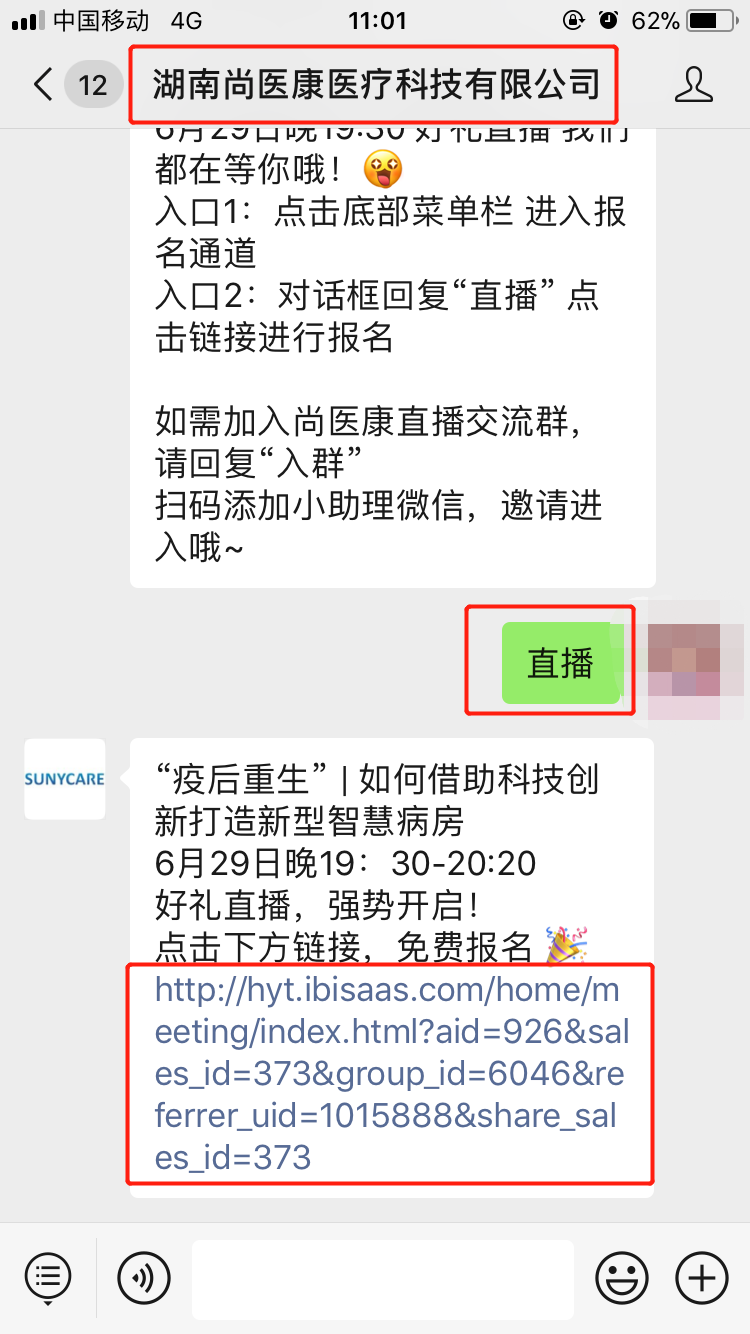Tap the SUNYCARE account avatar
The width and height of the screenshot is (750, 1334).
point(65,779)
